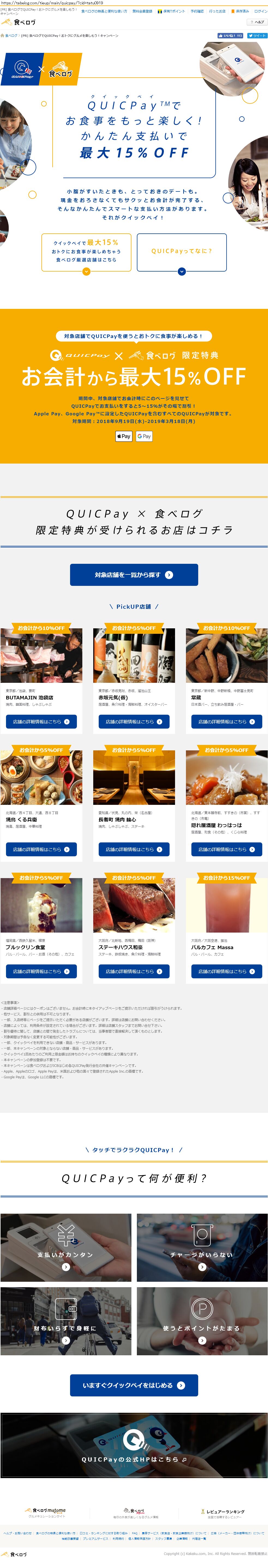
Task: Open shop details for バルカフェ Massa
Action: (x=227, y=972)
